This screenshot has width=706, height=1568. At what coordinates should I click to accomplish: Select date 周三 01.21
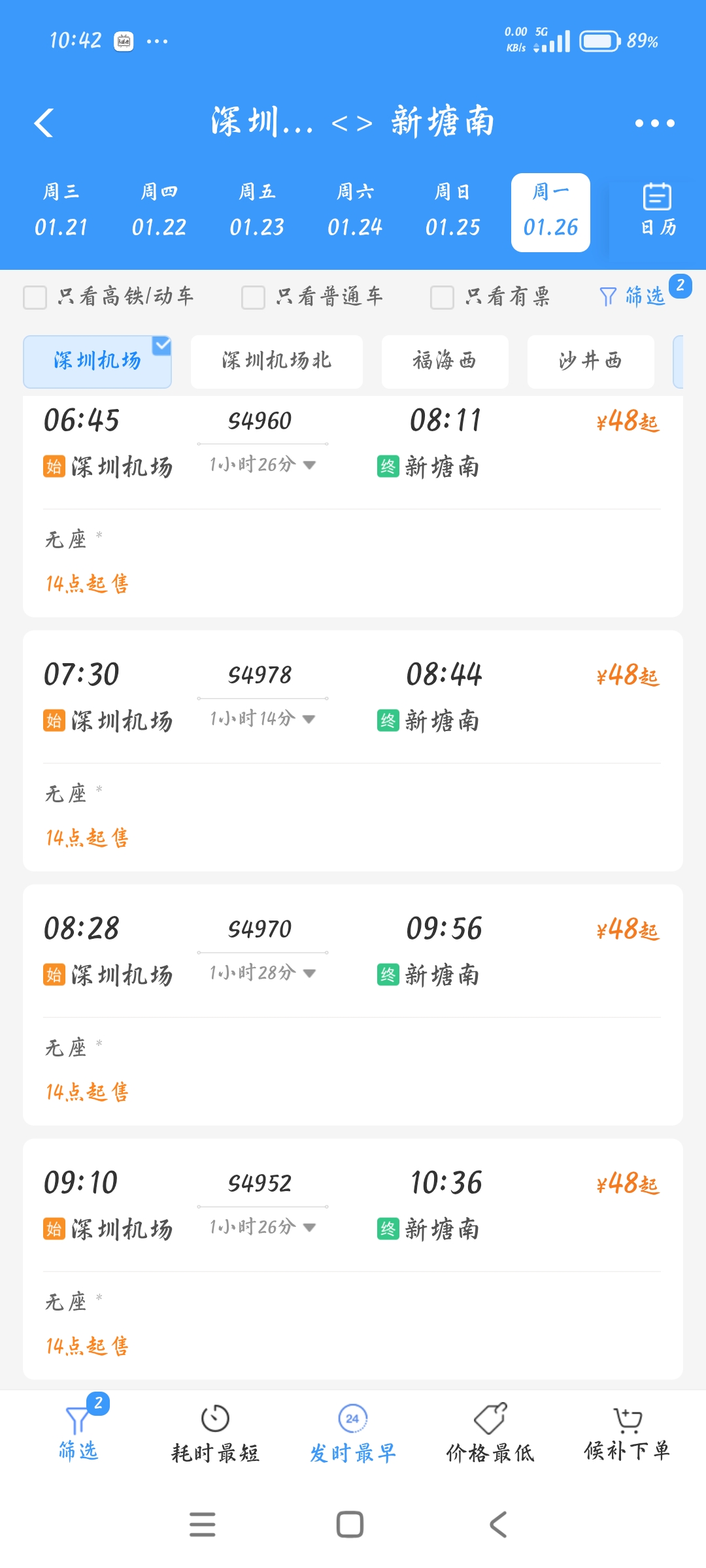pyautogui.click(x=61, y=210)
